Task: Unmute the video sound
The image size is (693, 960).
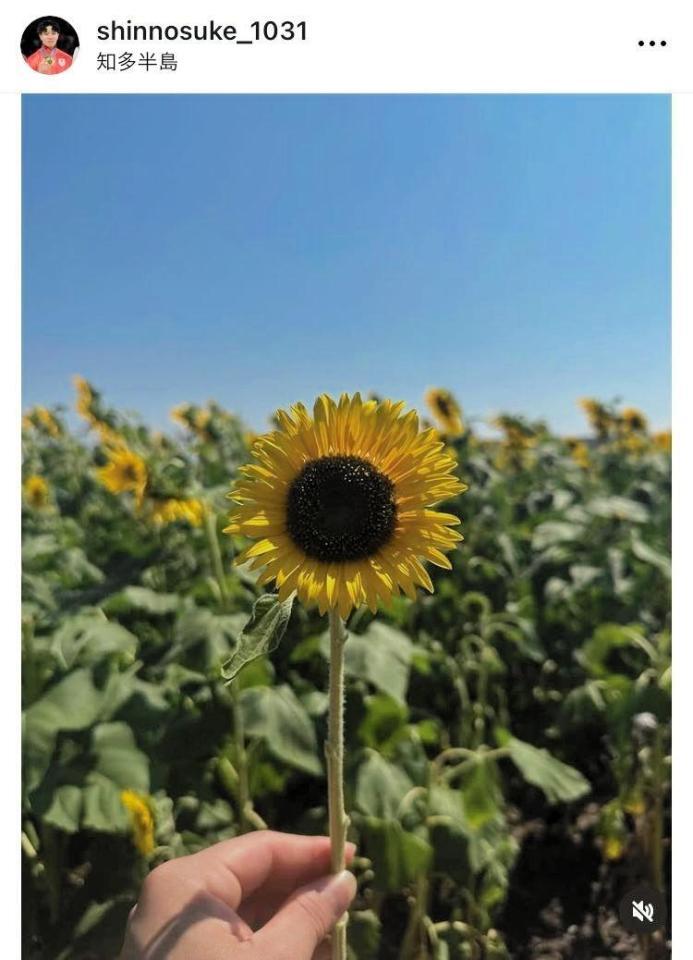Action: click(642, 911)
